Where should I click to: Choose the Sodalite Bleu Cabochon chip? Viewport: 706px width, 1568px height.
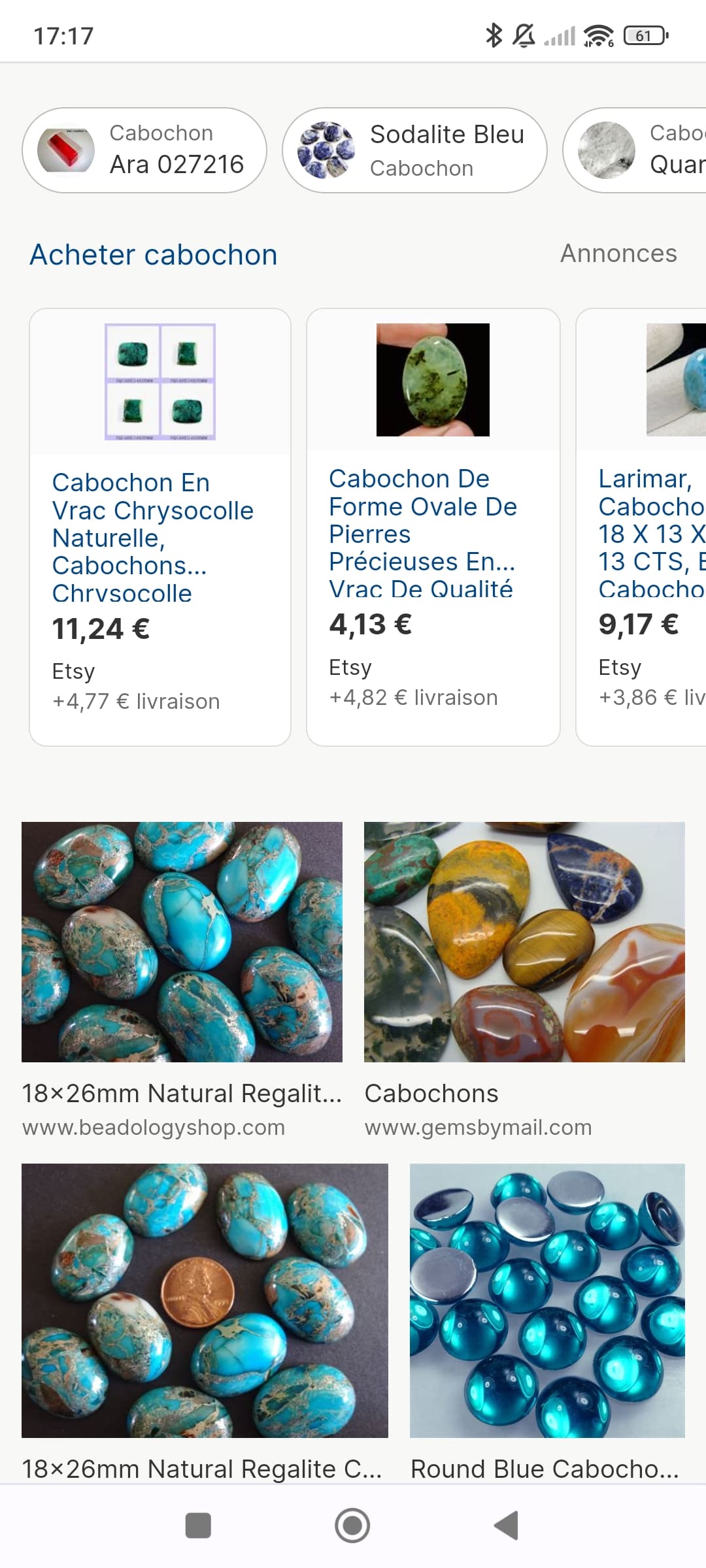click(x=414, y=150)
